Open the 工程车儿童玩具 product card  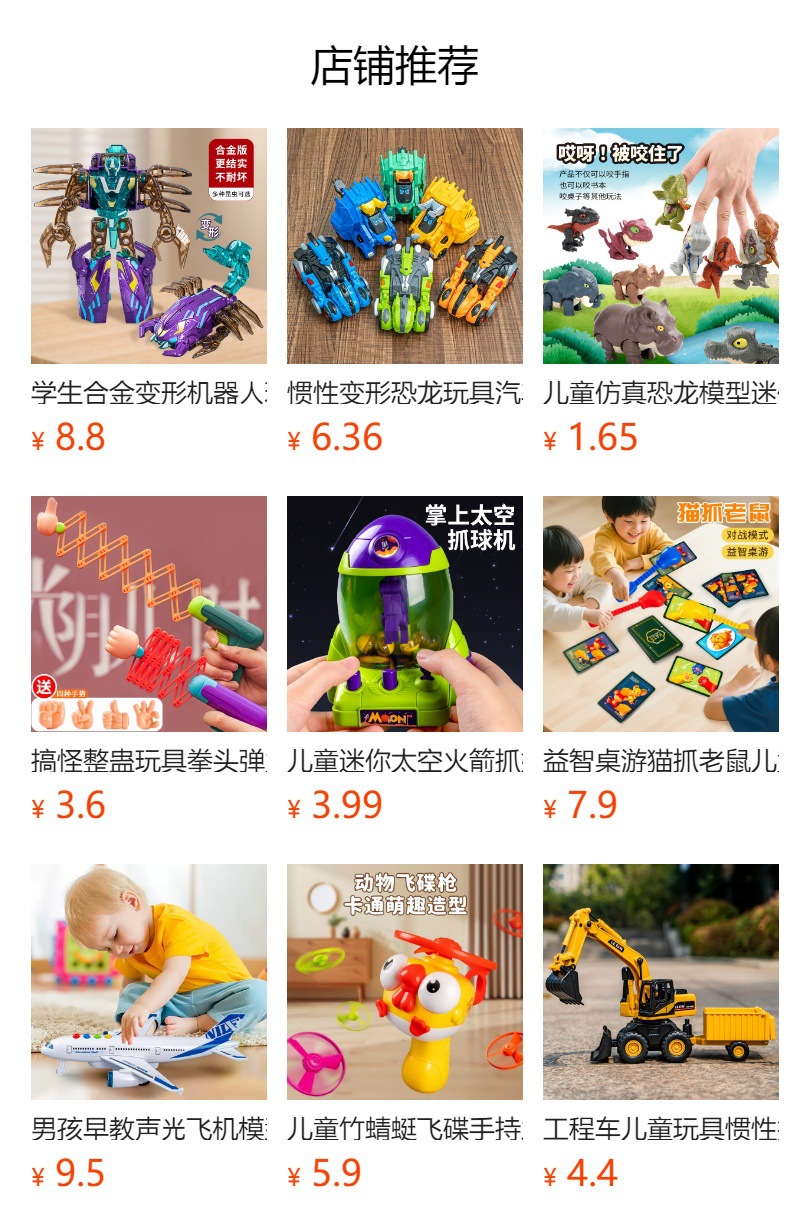click(661, 982)
